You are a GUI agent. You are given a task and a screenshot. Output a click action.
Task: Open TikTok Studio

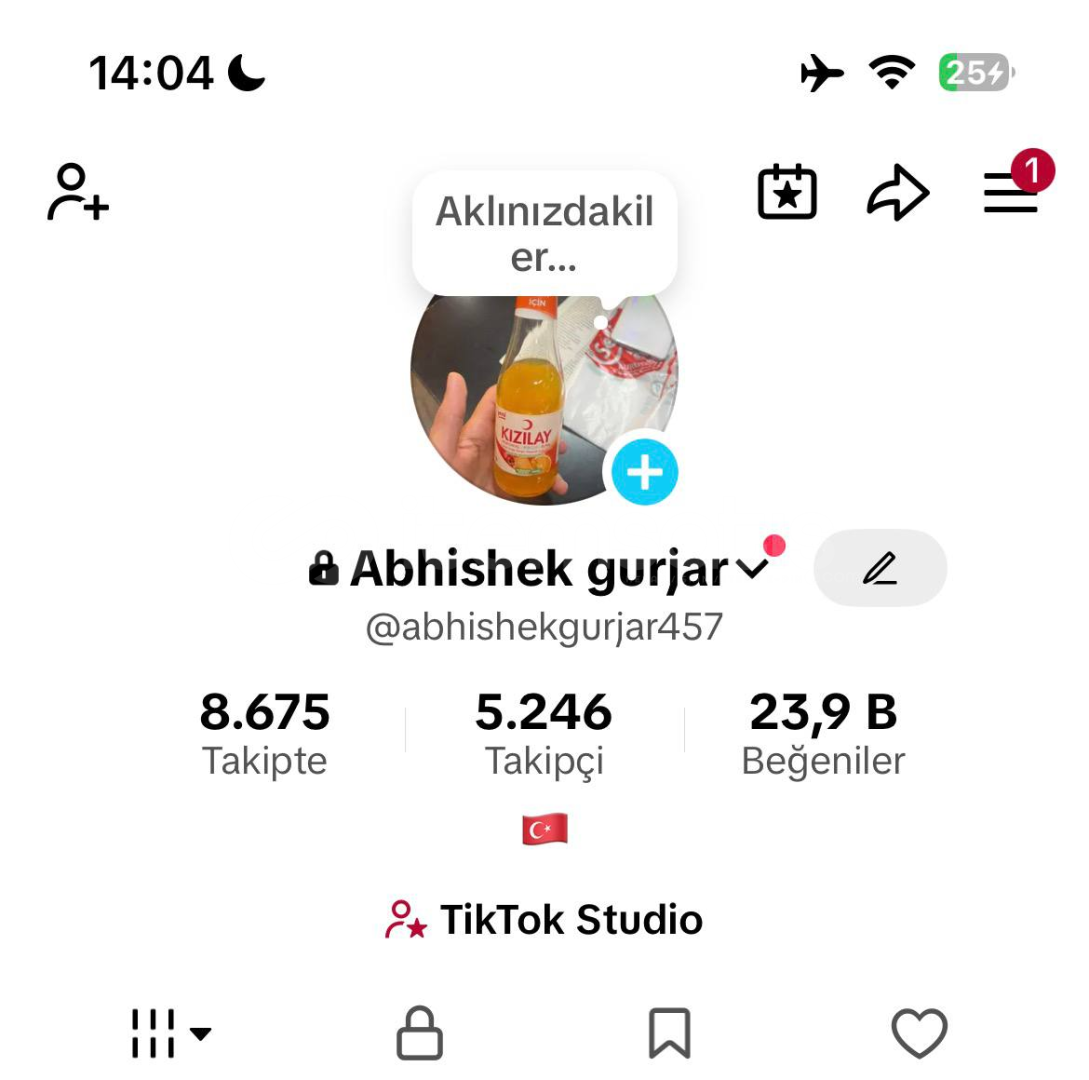coord(544,920)
